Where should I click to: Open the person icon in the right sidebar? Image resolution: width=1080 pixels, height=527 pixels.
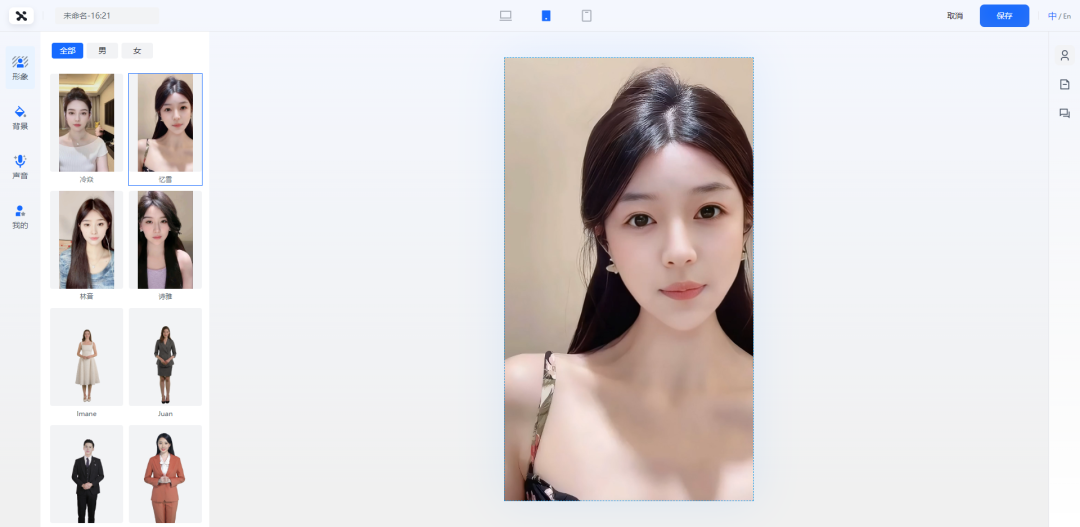click(x=1065, y=56)
